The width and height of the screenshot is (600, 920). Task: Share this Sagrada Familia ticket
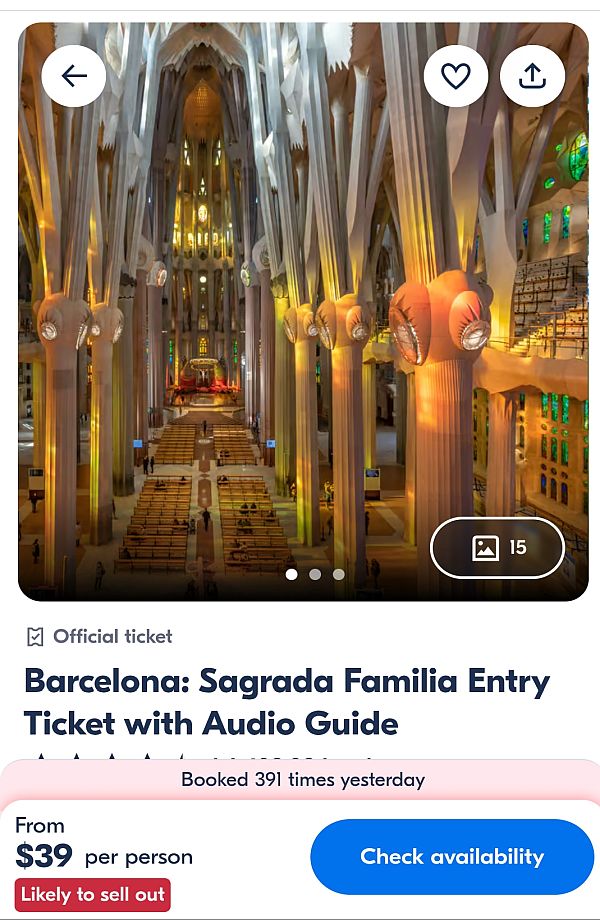tap(533, 76)
